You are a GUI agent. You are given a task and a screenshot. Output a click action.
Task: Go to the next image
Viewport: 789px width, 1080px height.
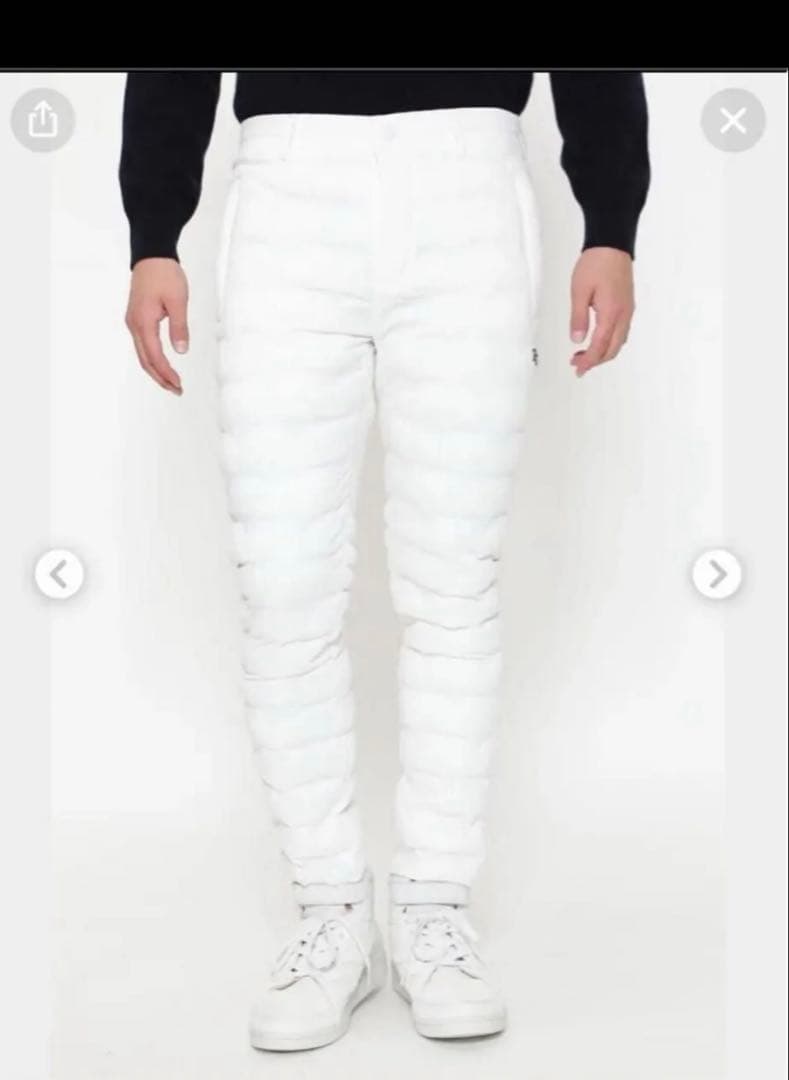pyautogui.click(x=717, y=574)
